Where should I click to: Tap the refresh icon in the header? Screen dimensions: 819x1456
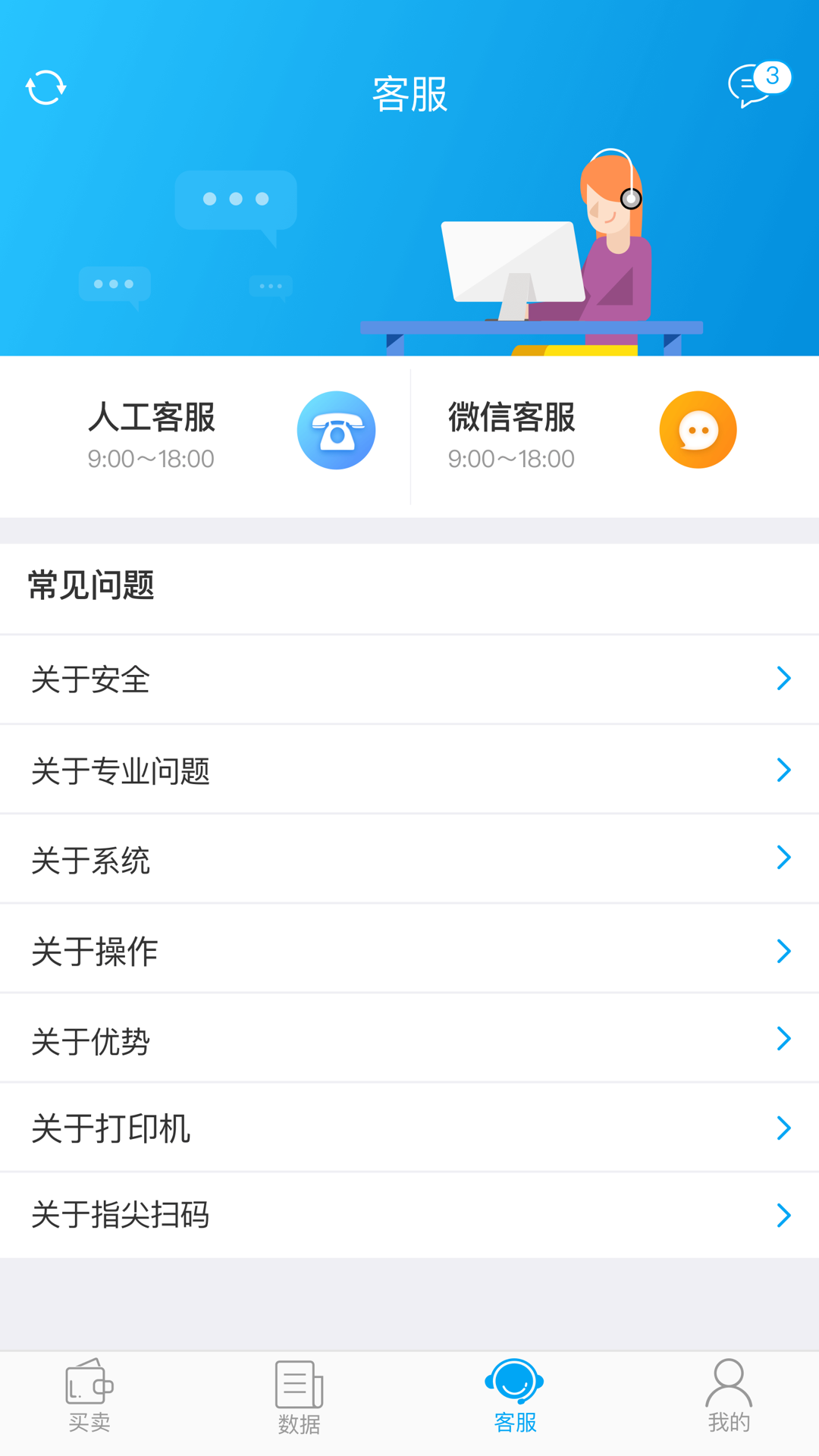point(45,88)
